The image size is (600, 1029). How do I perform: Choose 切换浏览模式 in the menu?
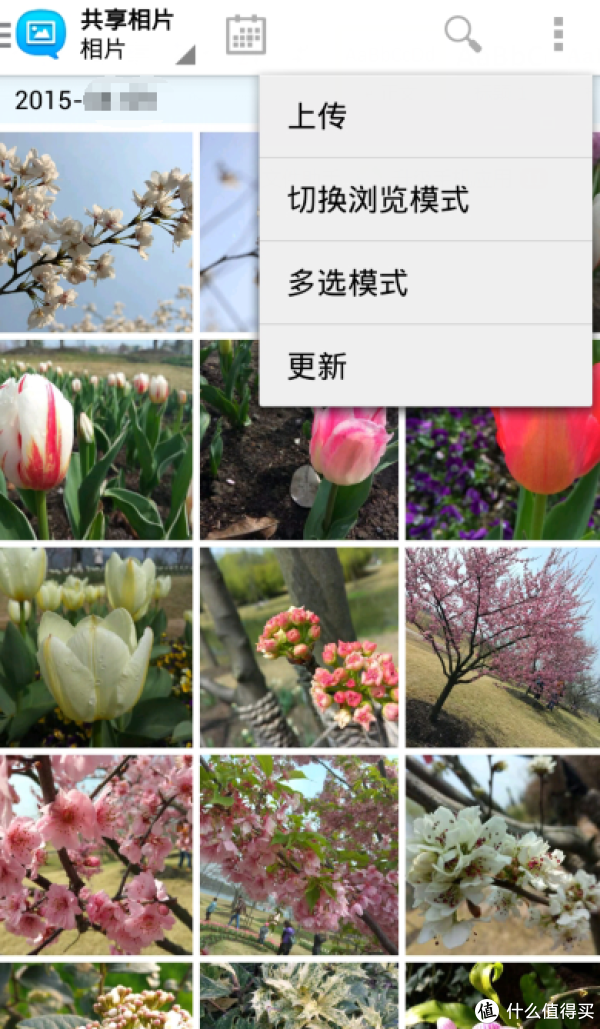[425, 200]
